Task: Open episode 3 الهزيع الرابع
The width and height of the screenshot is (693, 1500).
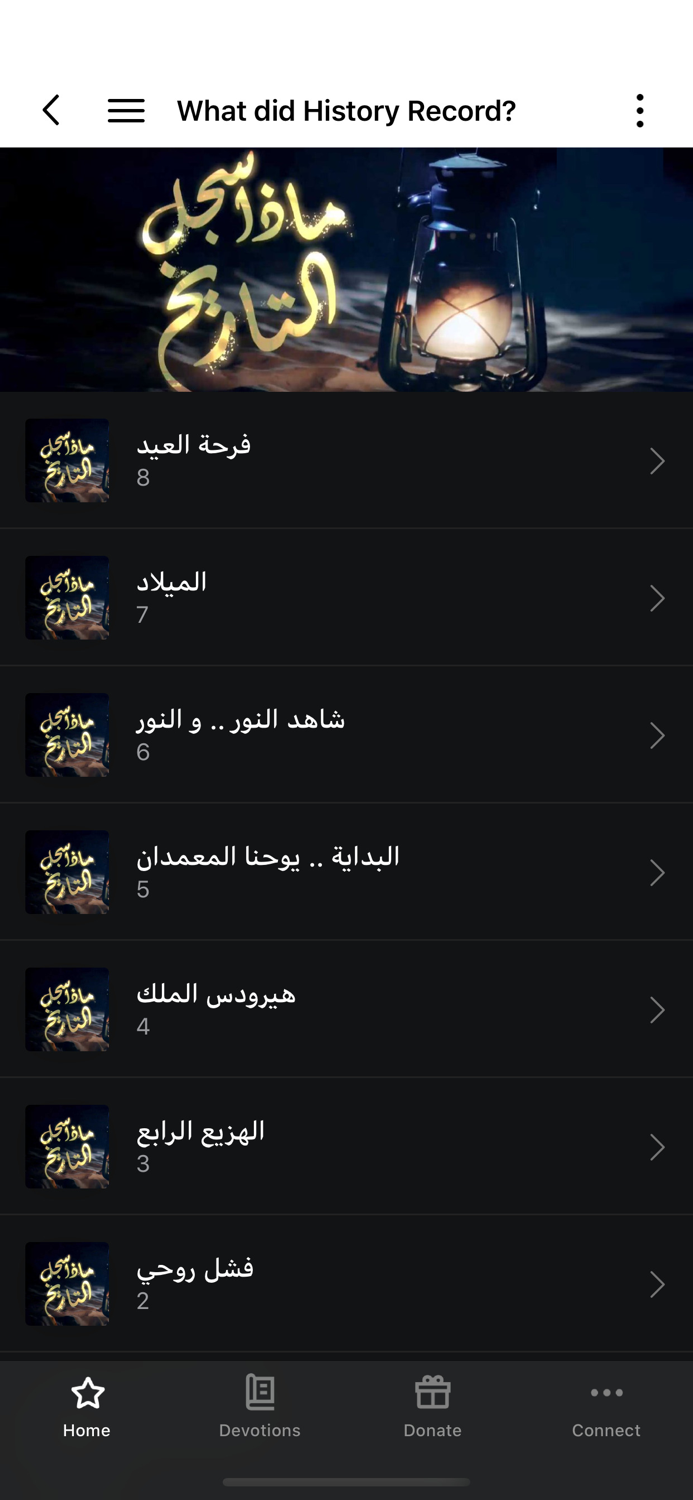Action: [x=346, y=1145]
